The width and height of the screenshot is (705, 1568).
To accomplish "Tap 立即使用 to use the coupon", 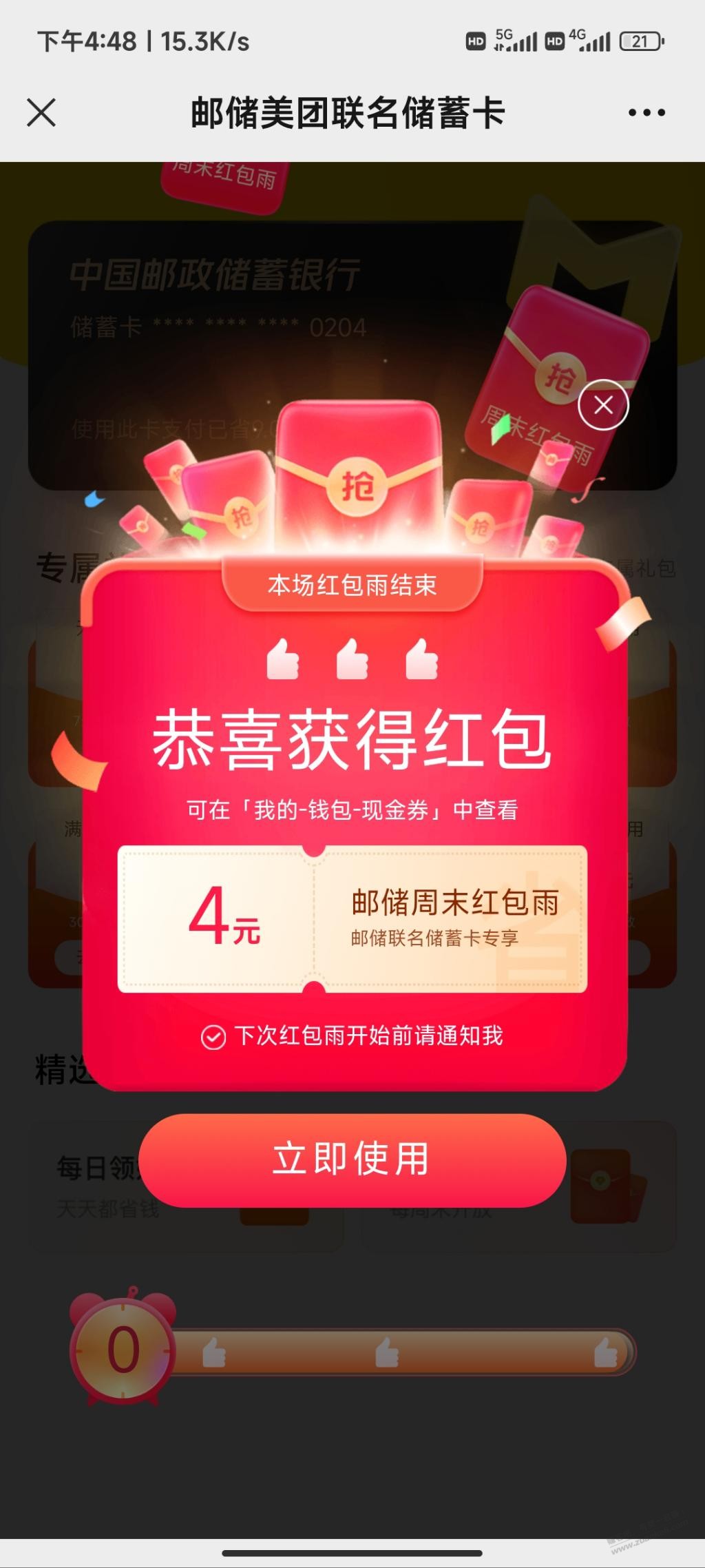I will click(352, 1159).
